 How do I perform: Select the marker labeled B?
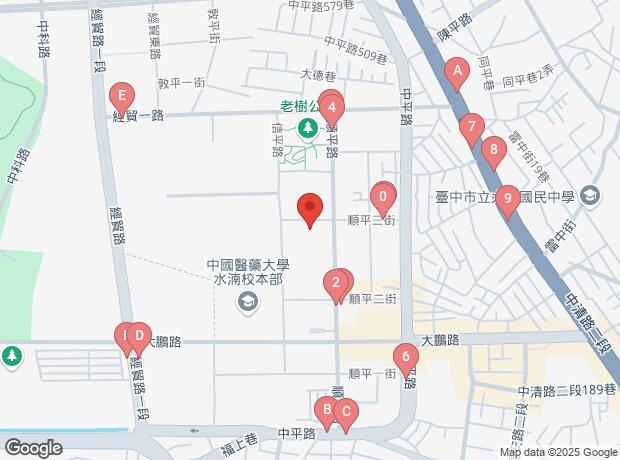tap(326, 409)
